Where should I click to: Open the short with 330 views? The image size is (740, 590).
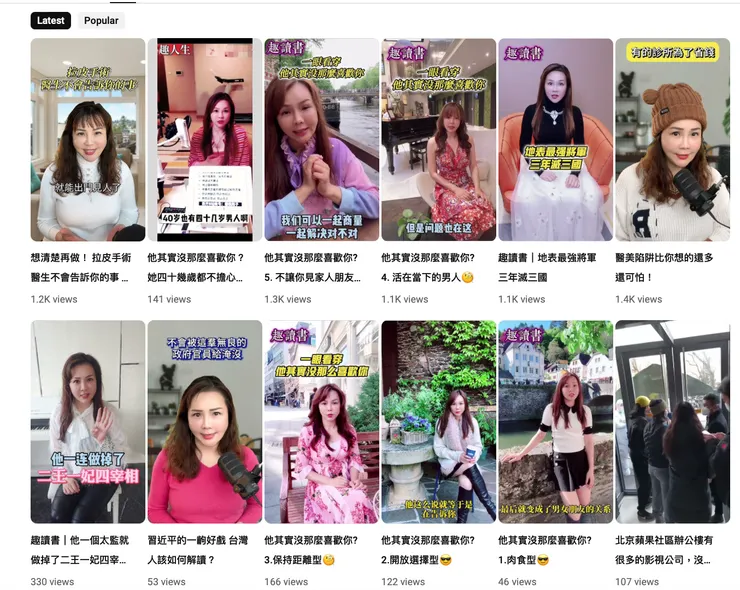point(88,422)
